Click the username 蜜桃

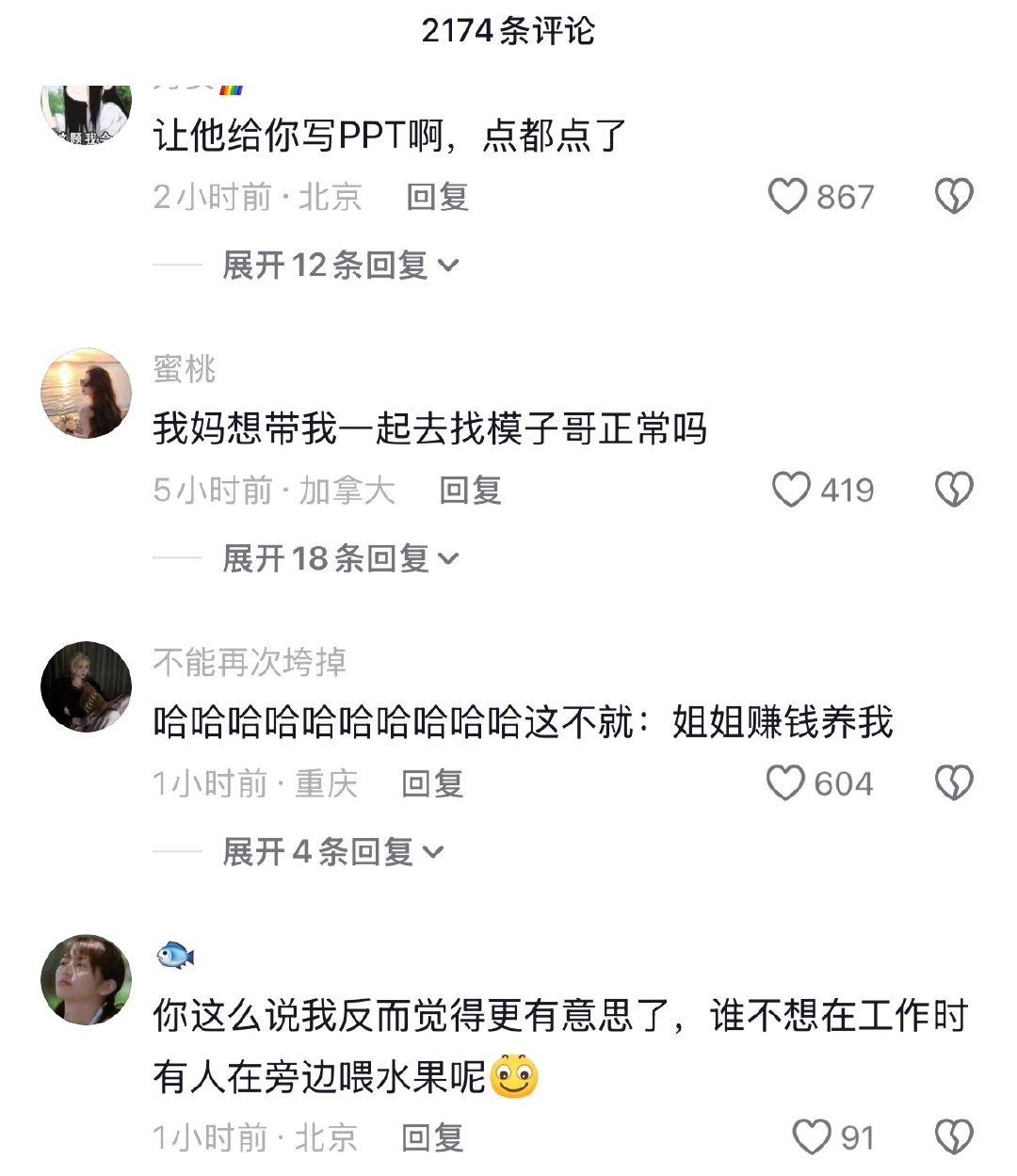coord(183,370)
